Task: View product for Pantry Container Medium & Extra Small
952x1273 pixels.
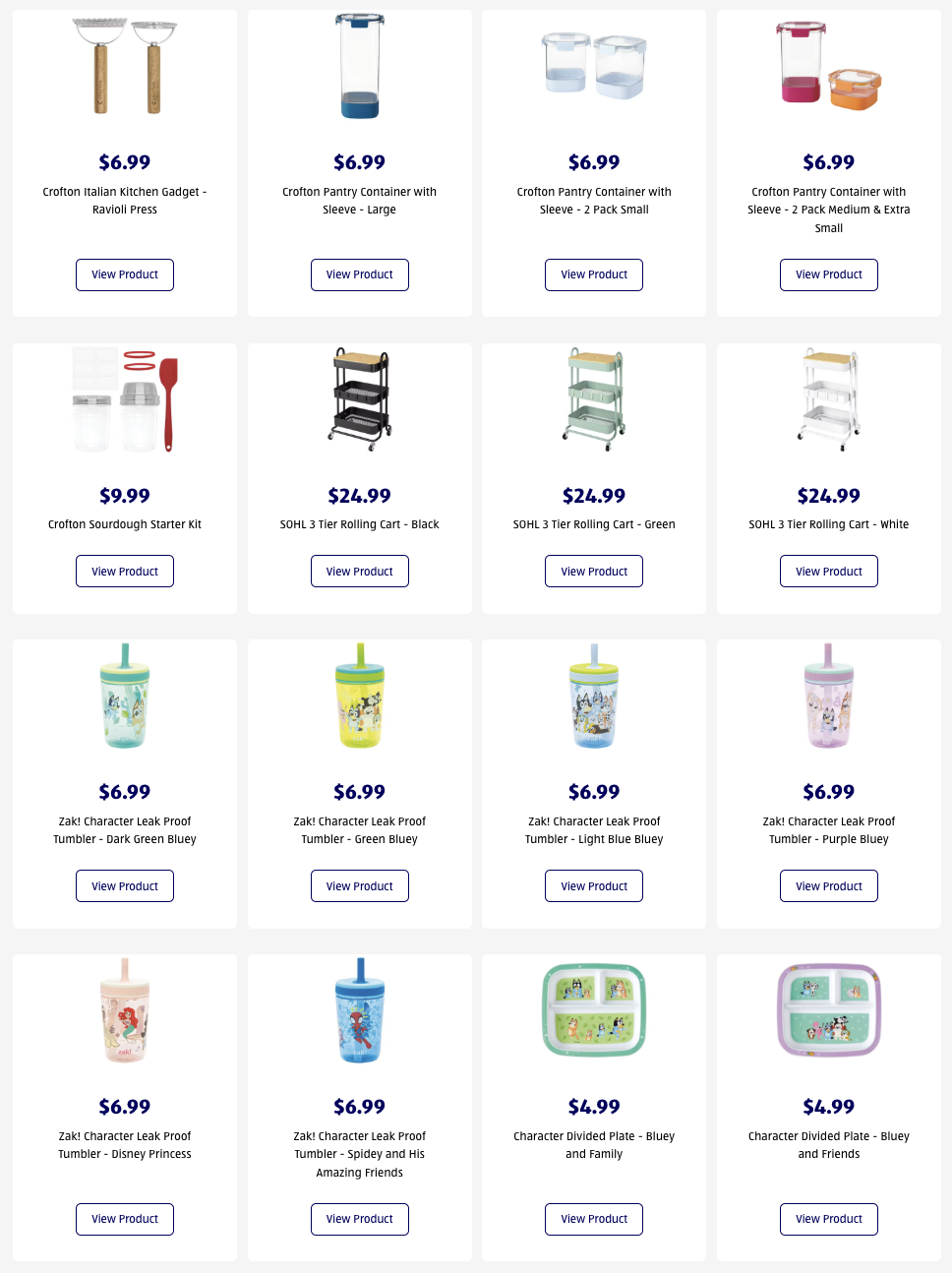Action: (828, 274)
